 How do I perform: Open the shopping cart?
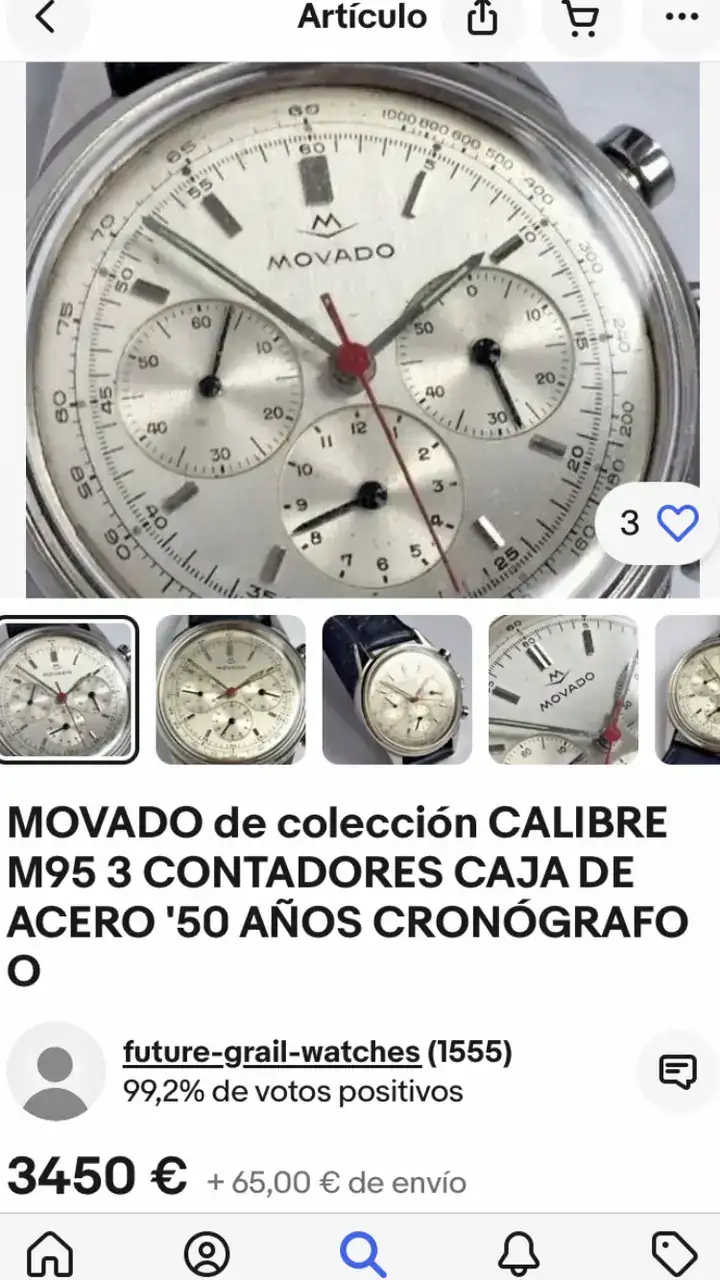tap(581, 18)
